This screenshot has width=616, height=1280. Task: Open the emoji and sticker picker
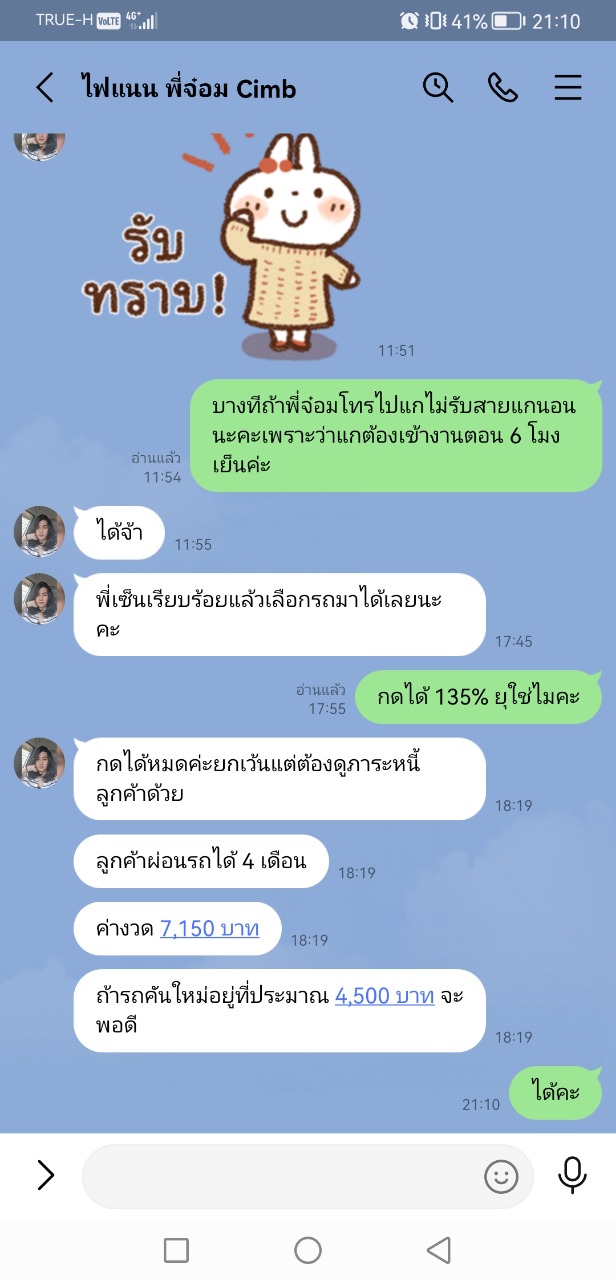tap(501, 1176)
